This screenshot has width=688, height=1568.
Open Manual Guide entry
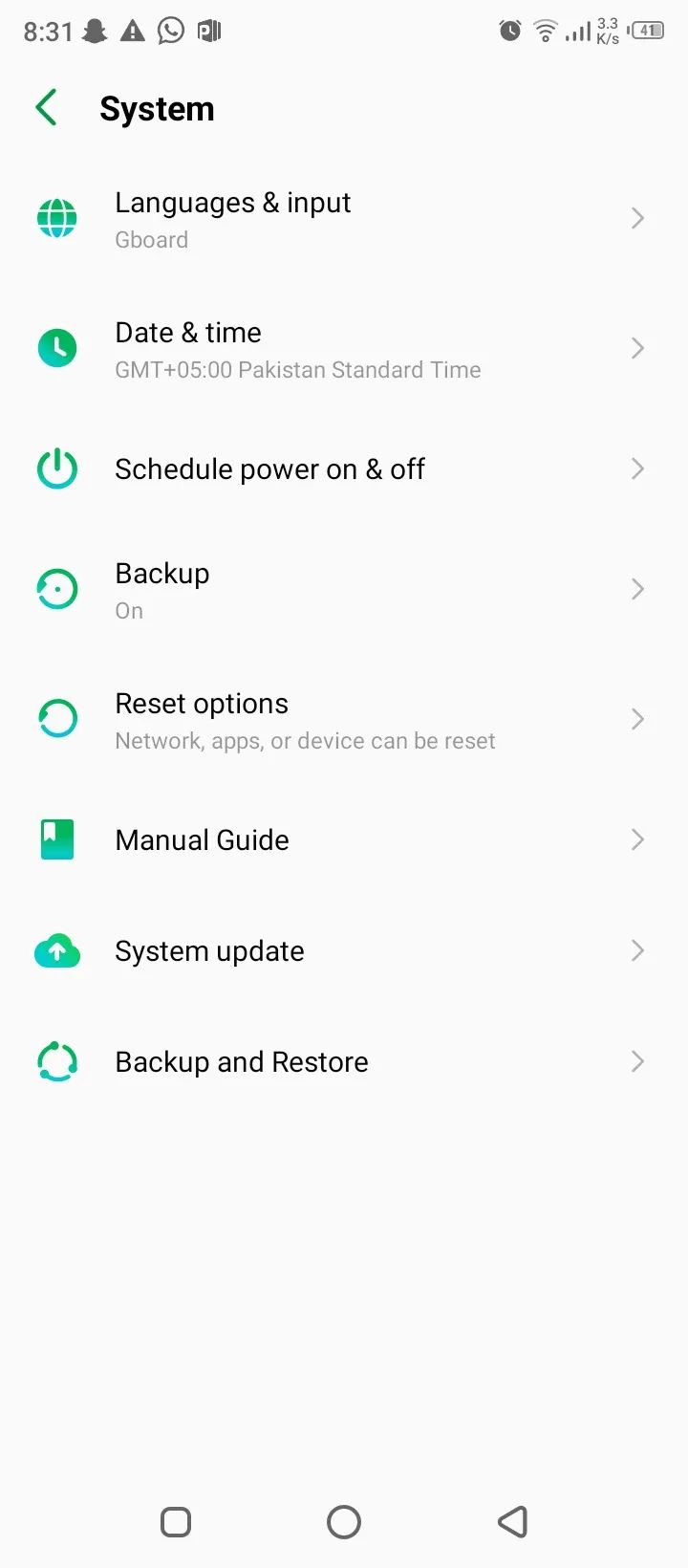click(x=202, y=838)
